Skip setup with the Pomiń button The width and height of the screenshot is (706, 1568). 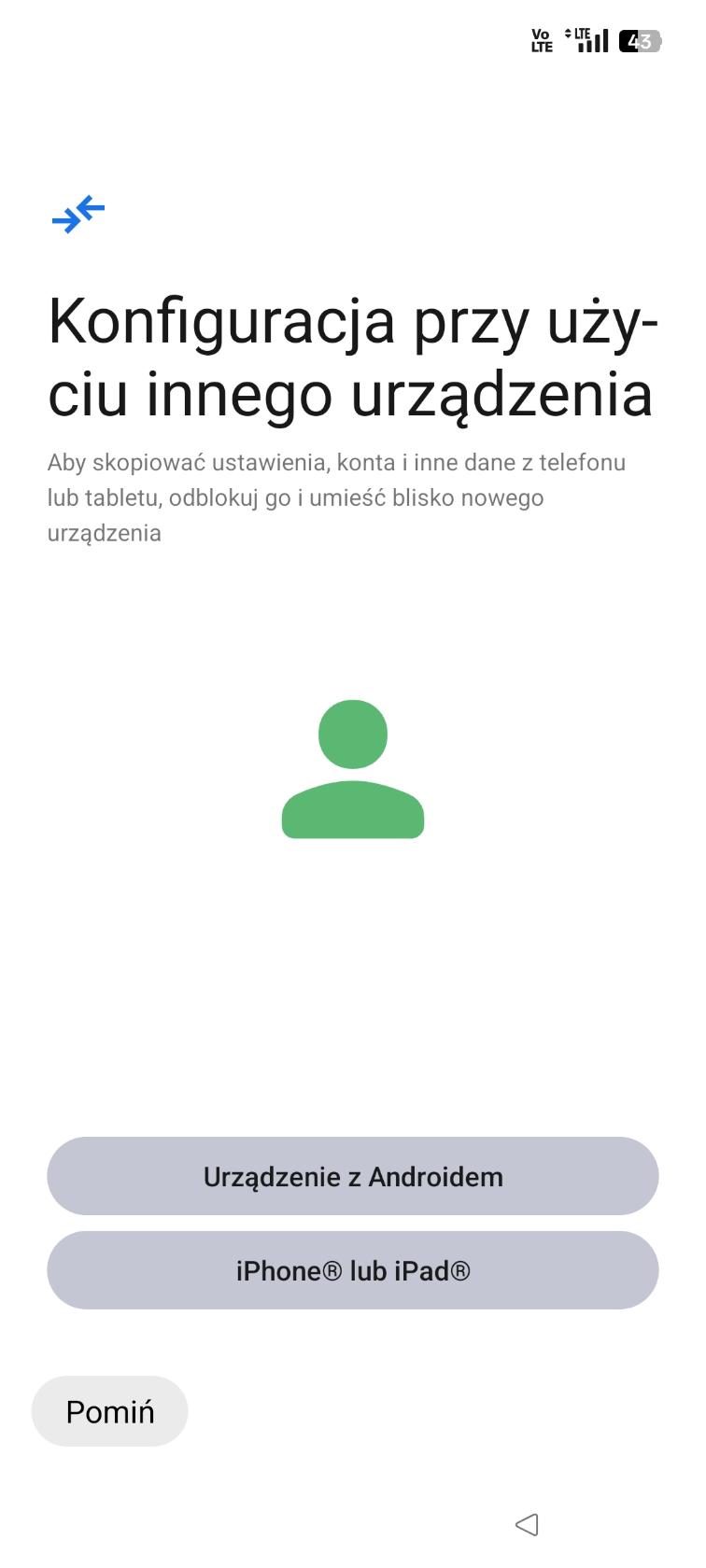pyautogui.click(x=110, y=1411)
